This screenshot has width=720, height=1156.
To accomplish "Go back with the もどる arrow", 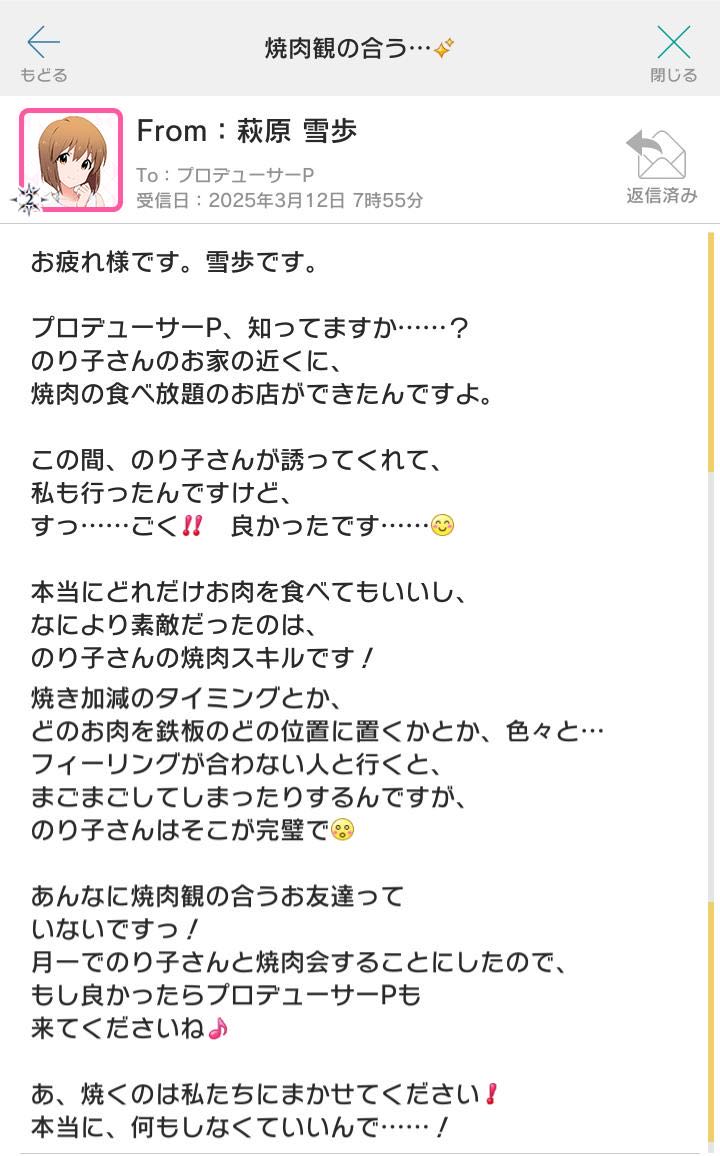I will (43, 52).
